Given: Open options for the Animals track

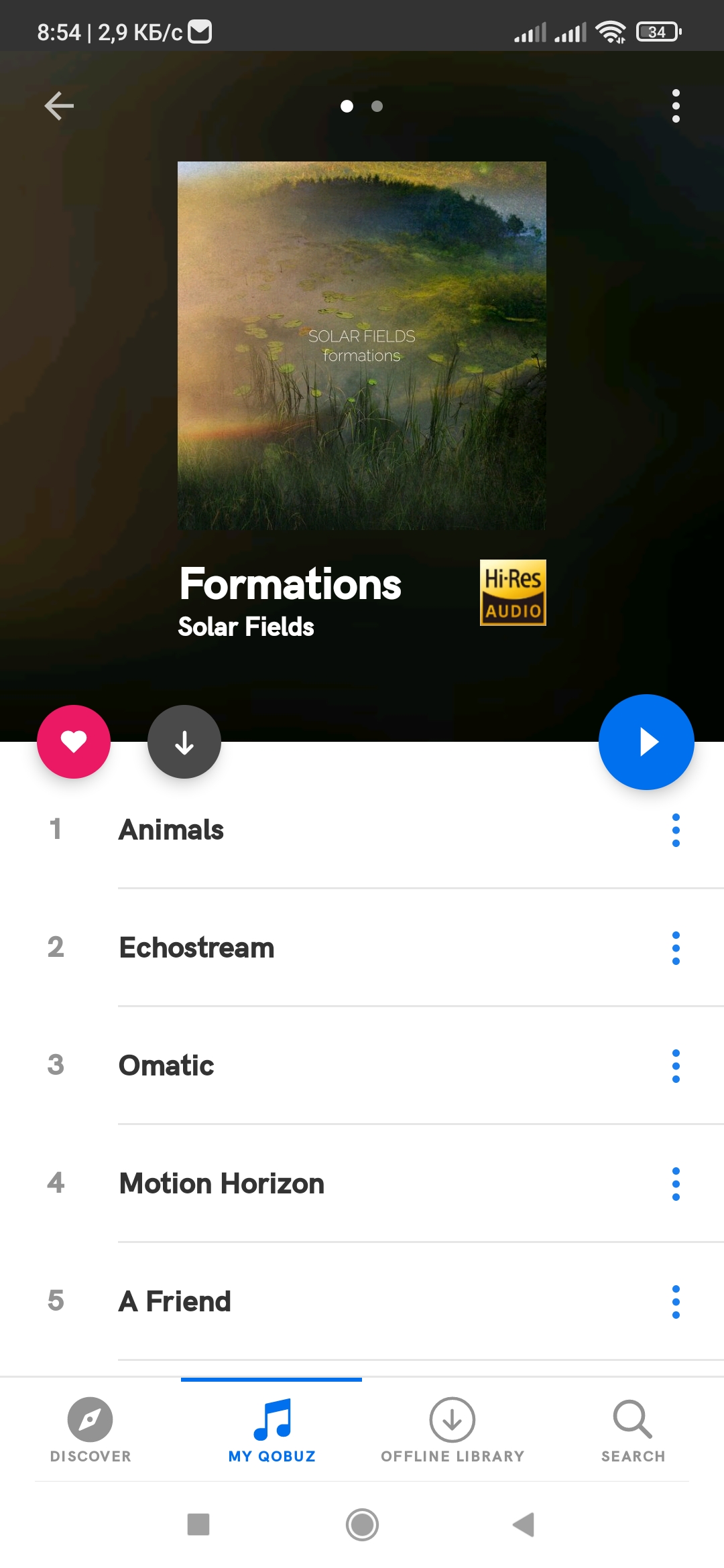Looking at the screenshot, I should [676, 830].
